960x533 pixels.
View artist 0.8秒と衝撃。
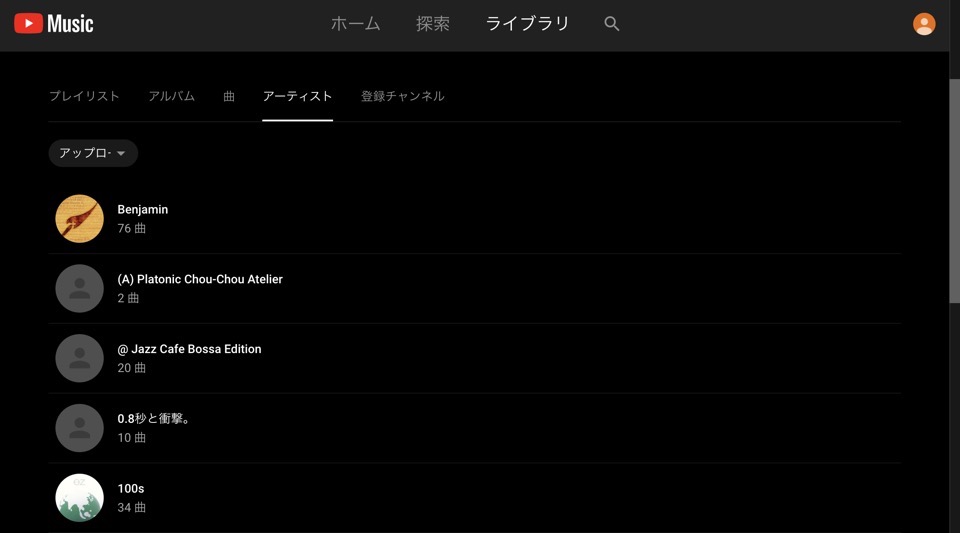pos(153,419)
